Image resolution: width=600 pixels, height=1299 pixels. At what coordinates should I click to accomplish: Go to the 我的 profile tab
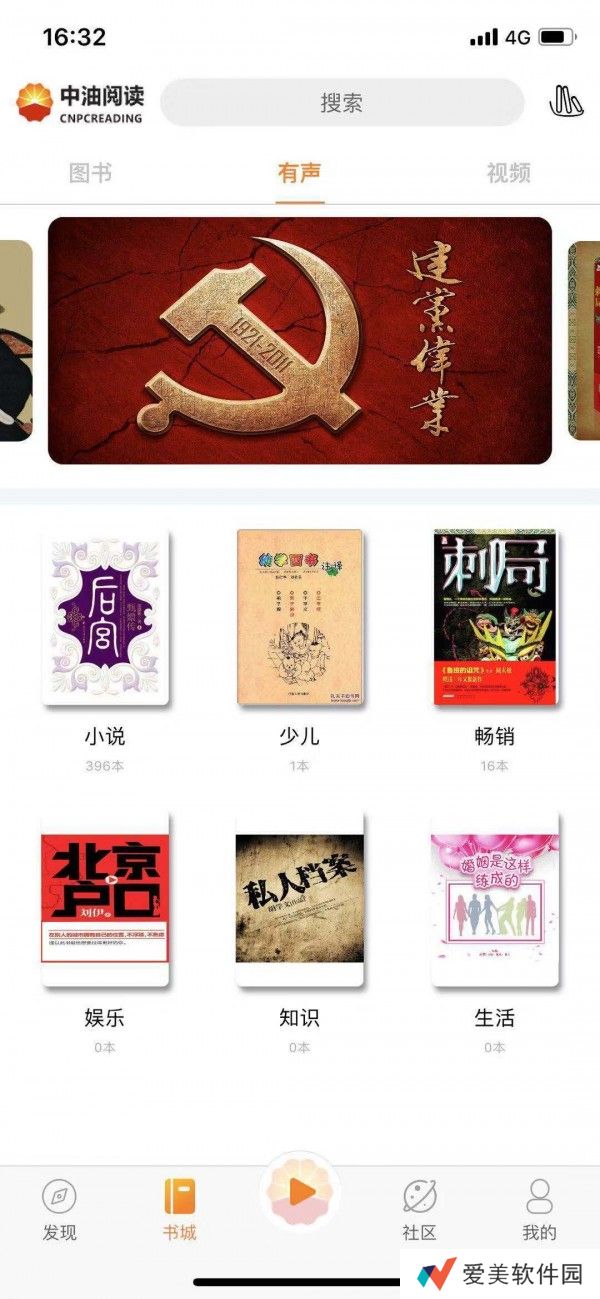[x=539, y=1208]
